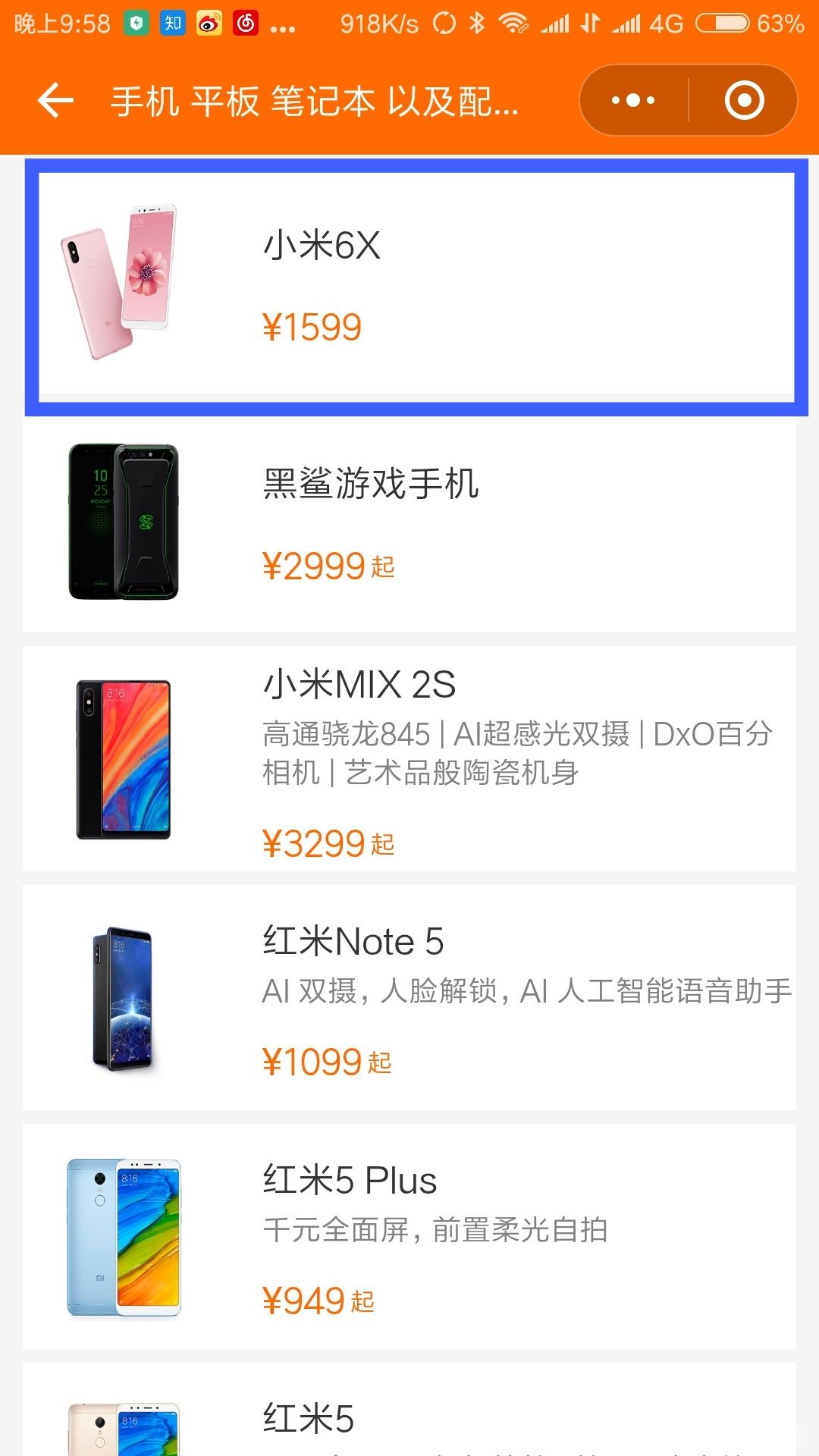Screen dimensions: 819x1456
Task: Close the mini program via circle icon
Action: (744, 100)
